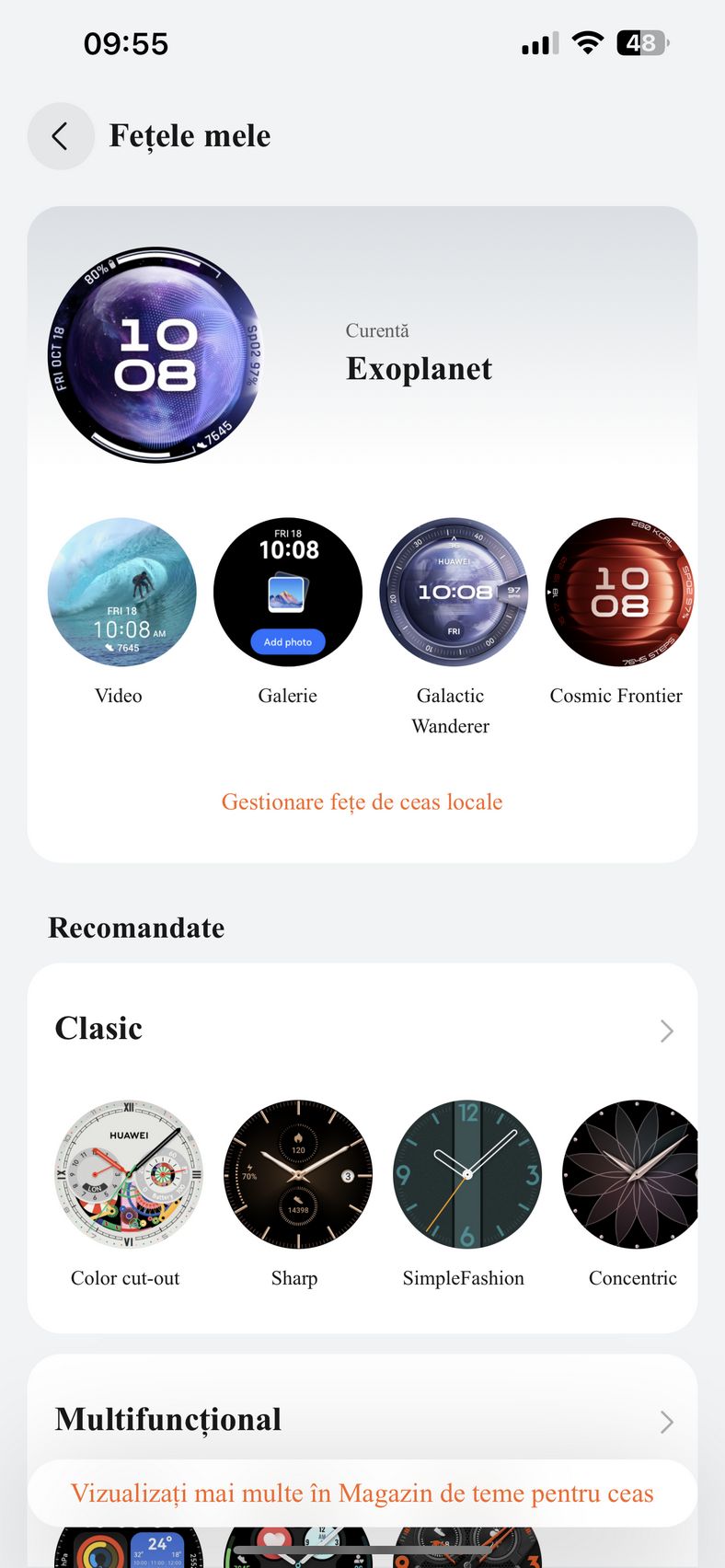Open the current Exoplanet watch face

pyautogui.click(x=156, y=354)
